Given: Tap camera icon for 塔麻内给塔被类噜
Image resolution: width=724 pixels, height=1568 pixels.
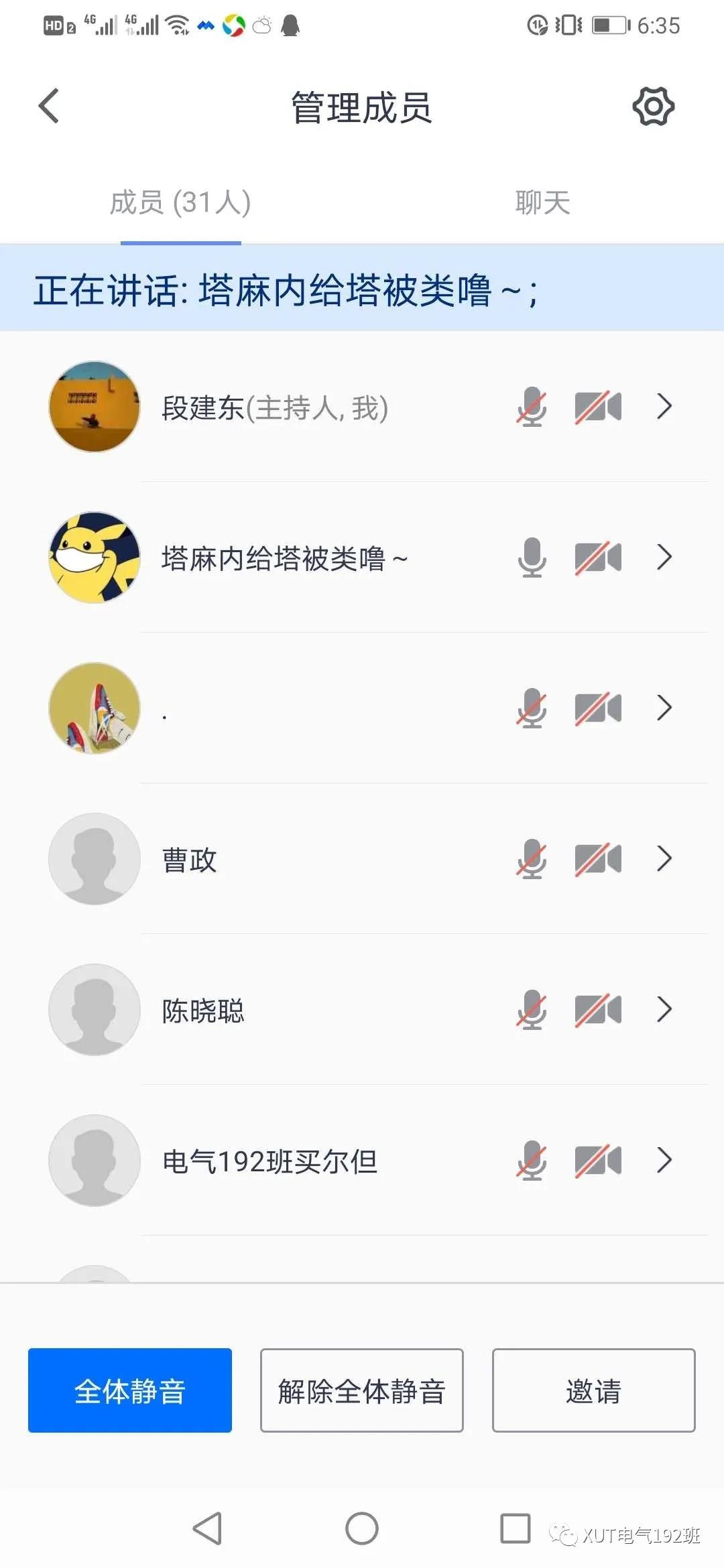Looking at the screenshot, I should pos(598,558).
